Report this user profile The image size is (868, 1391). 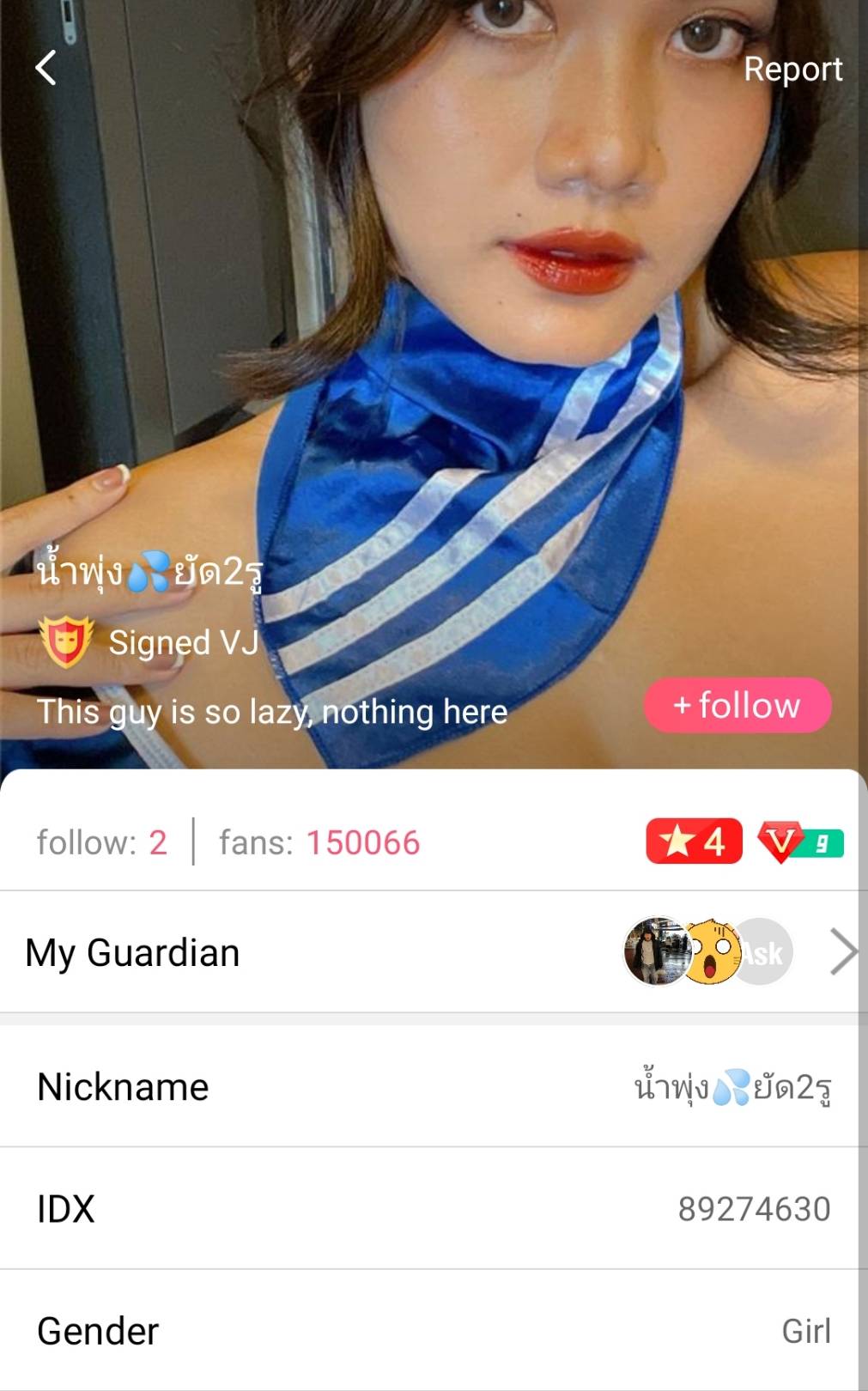(792, 69)
